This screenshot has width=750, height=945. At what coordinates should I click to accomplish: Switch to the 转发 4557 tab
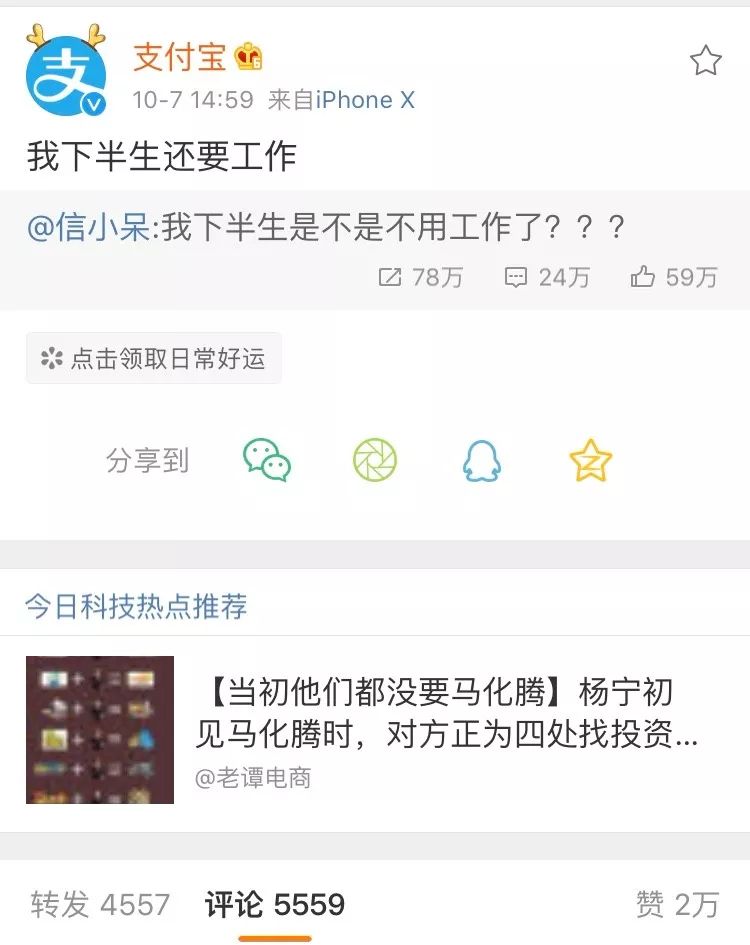pos(100,904)
